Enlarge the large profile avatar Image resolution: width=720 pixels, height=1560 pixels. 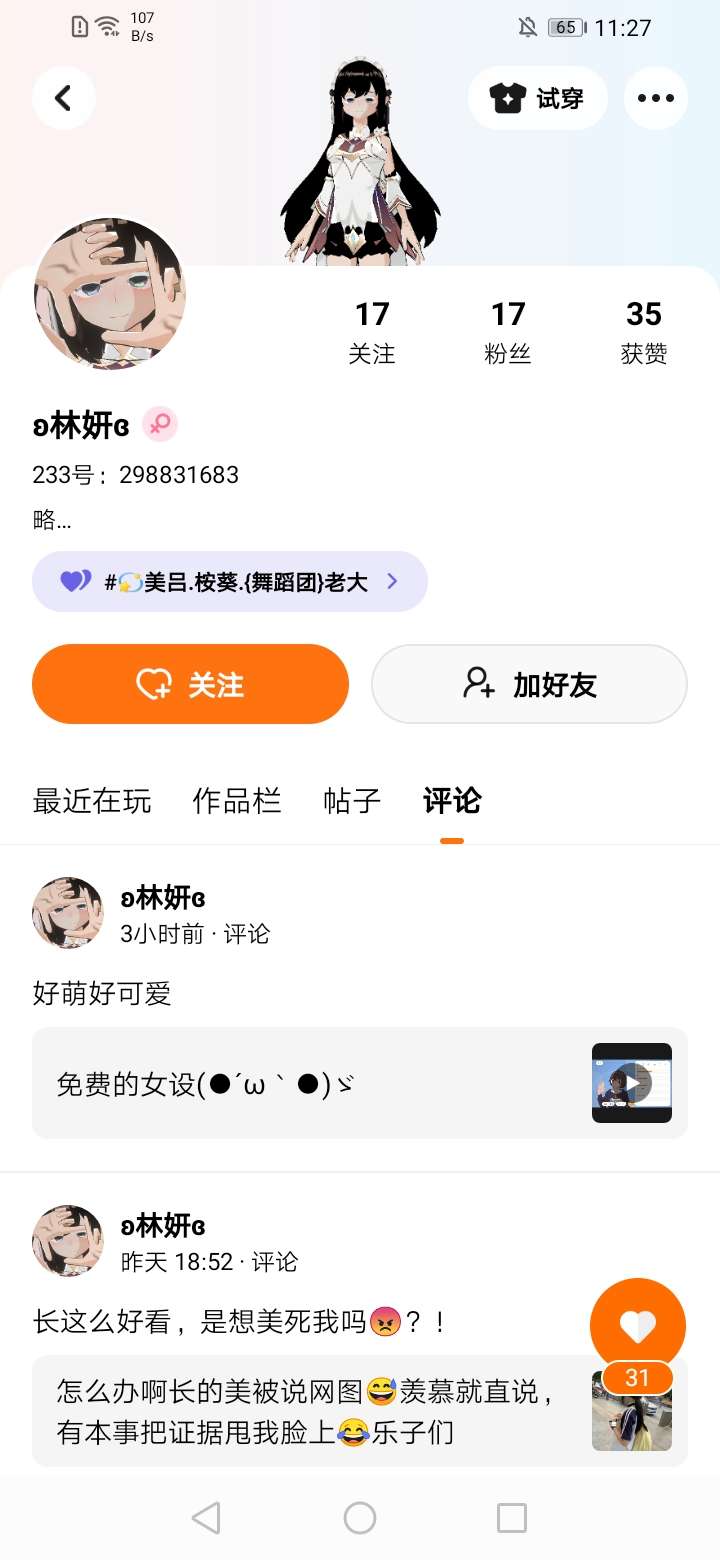pos(110,294)
